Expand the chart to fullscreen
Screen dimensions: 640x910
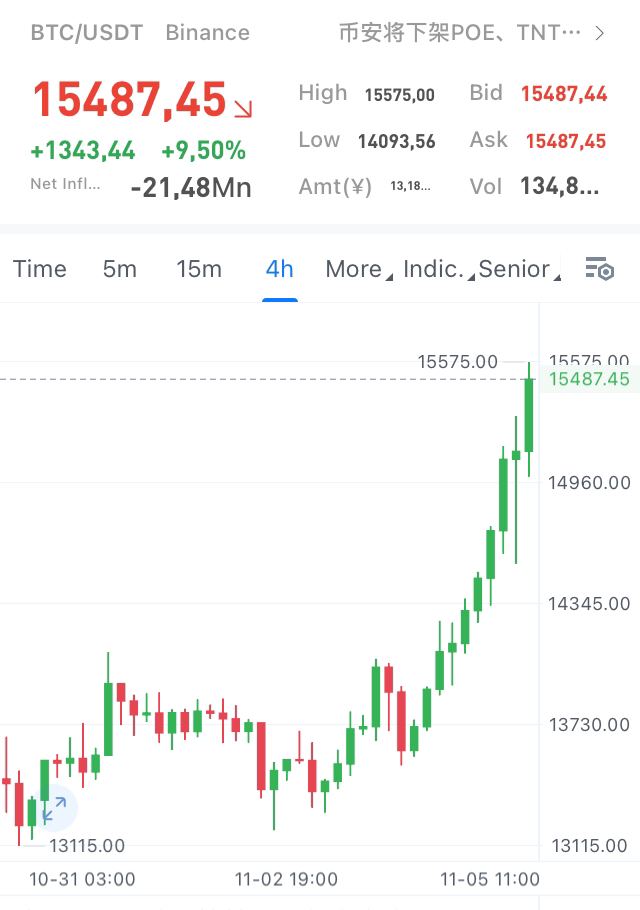pos(54,809)
